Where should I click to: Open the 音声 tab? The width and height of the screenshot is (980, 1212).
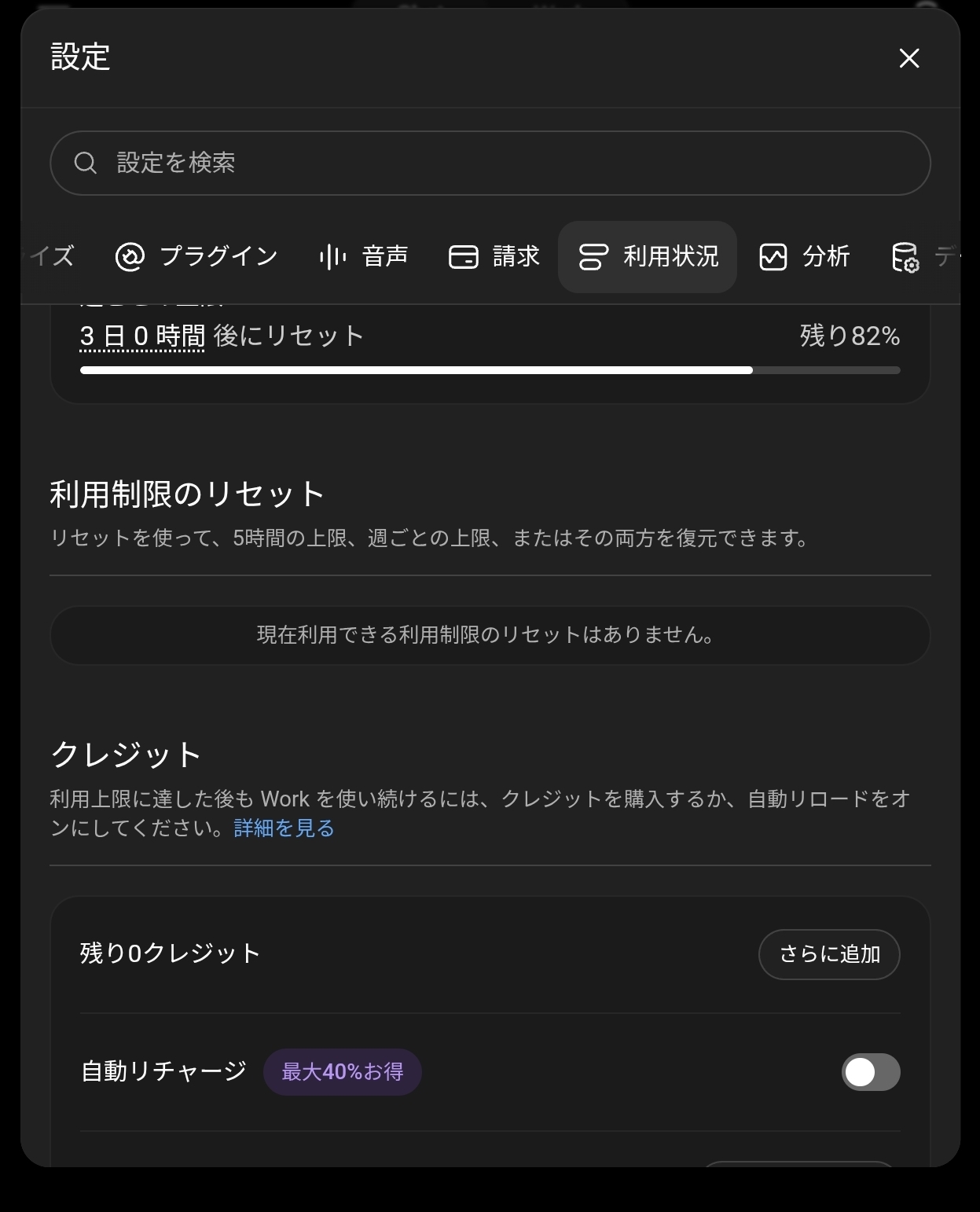[364, 256]
